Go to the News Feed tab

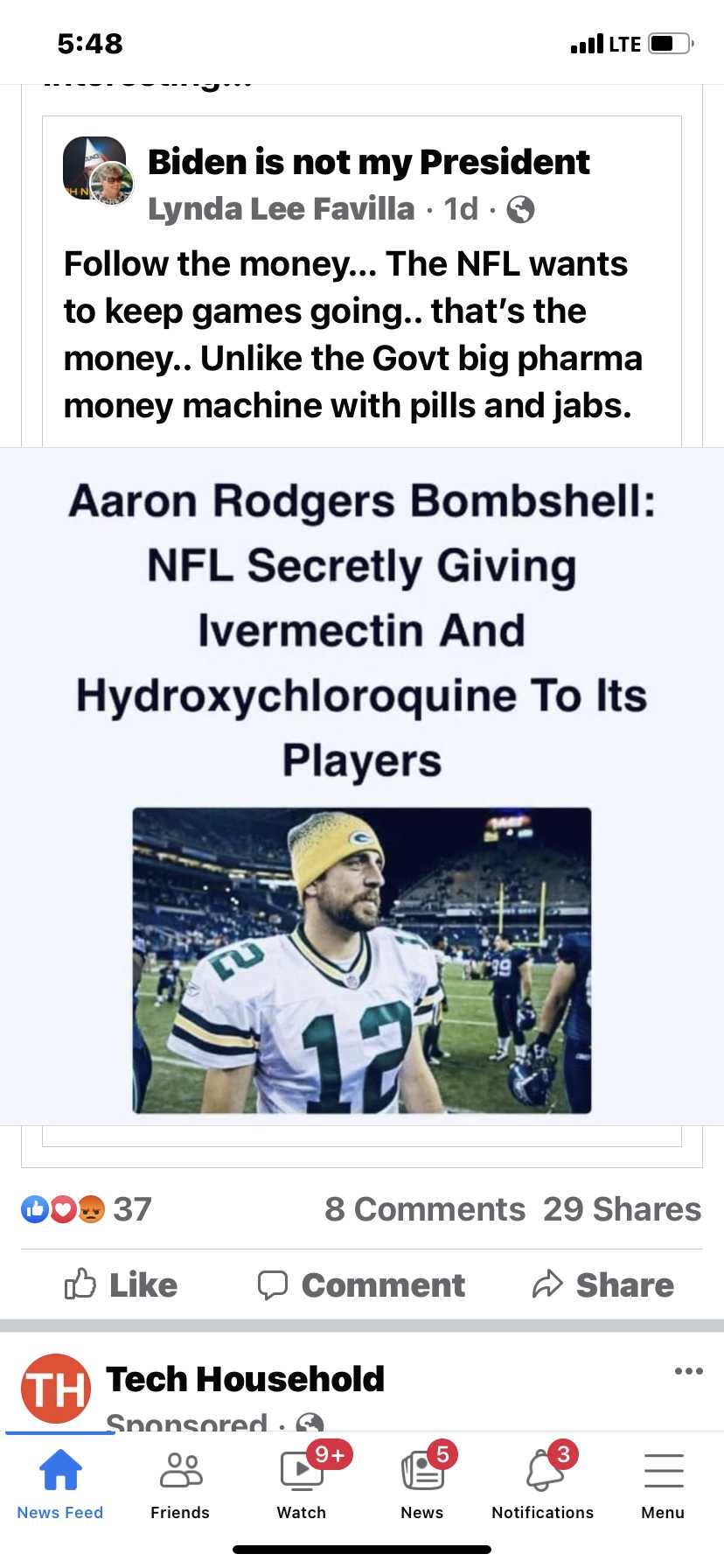pos(60,1487)
